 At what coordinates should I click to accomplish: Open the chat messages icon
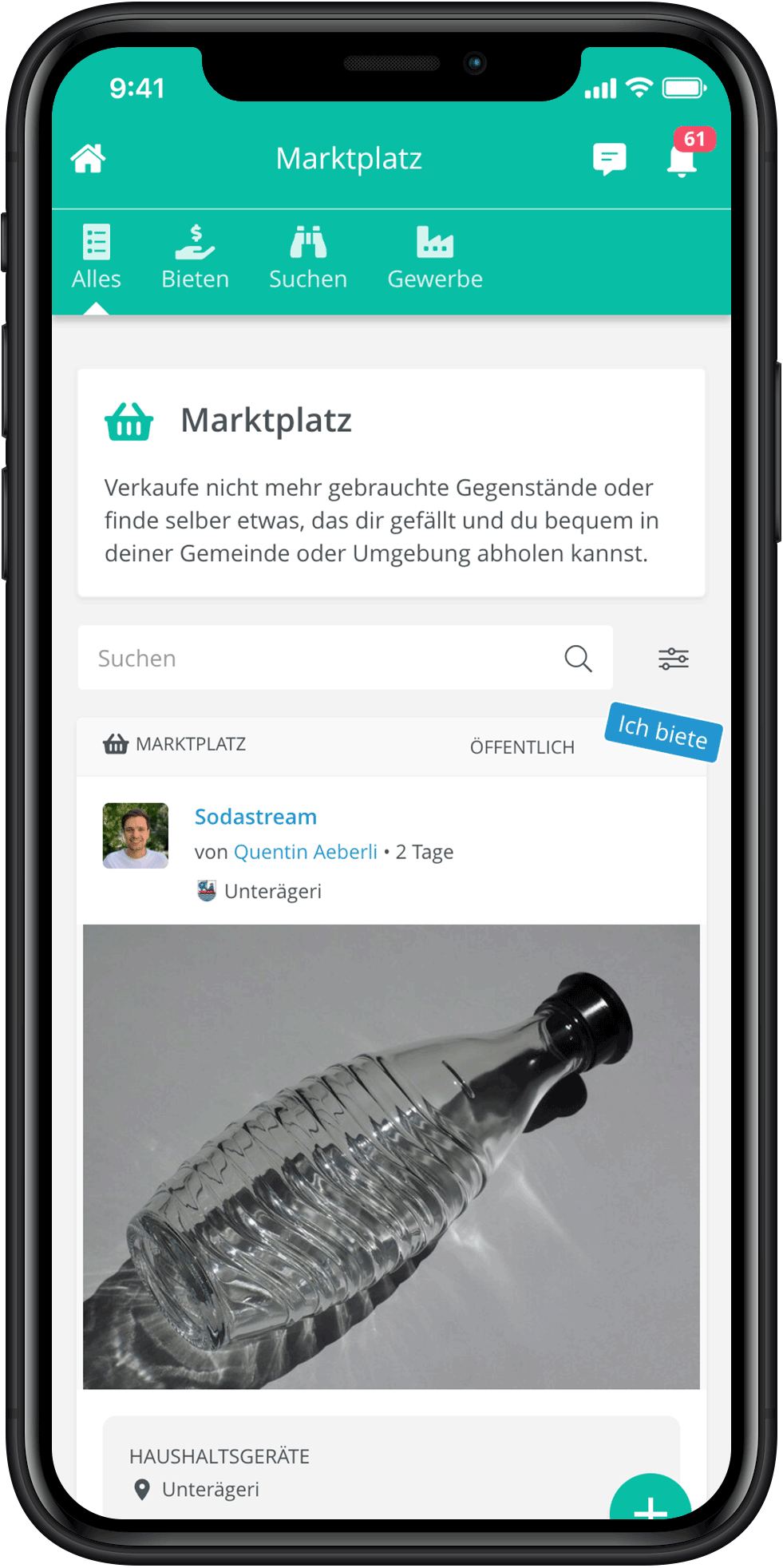coord(609,160)
